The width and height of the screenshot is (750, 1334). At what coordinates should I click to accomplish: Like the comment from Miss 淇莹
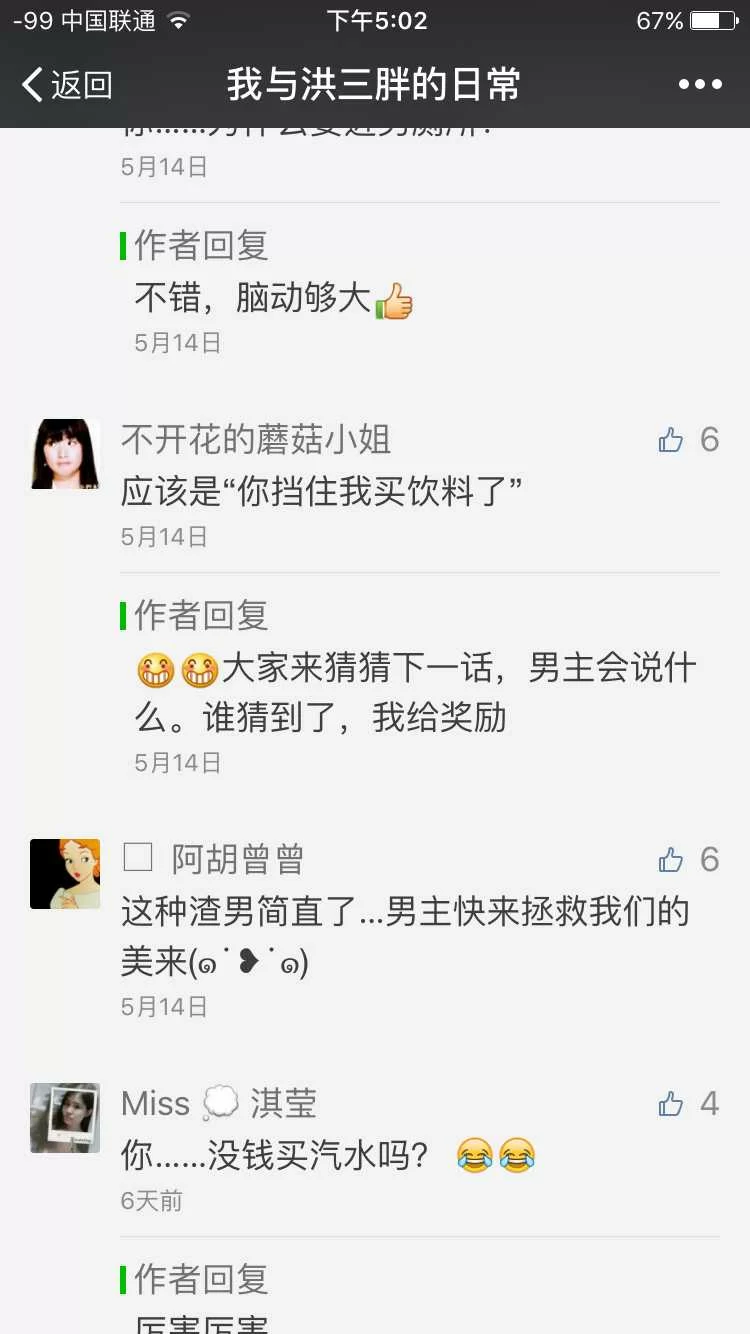(x=671, y=1104)
